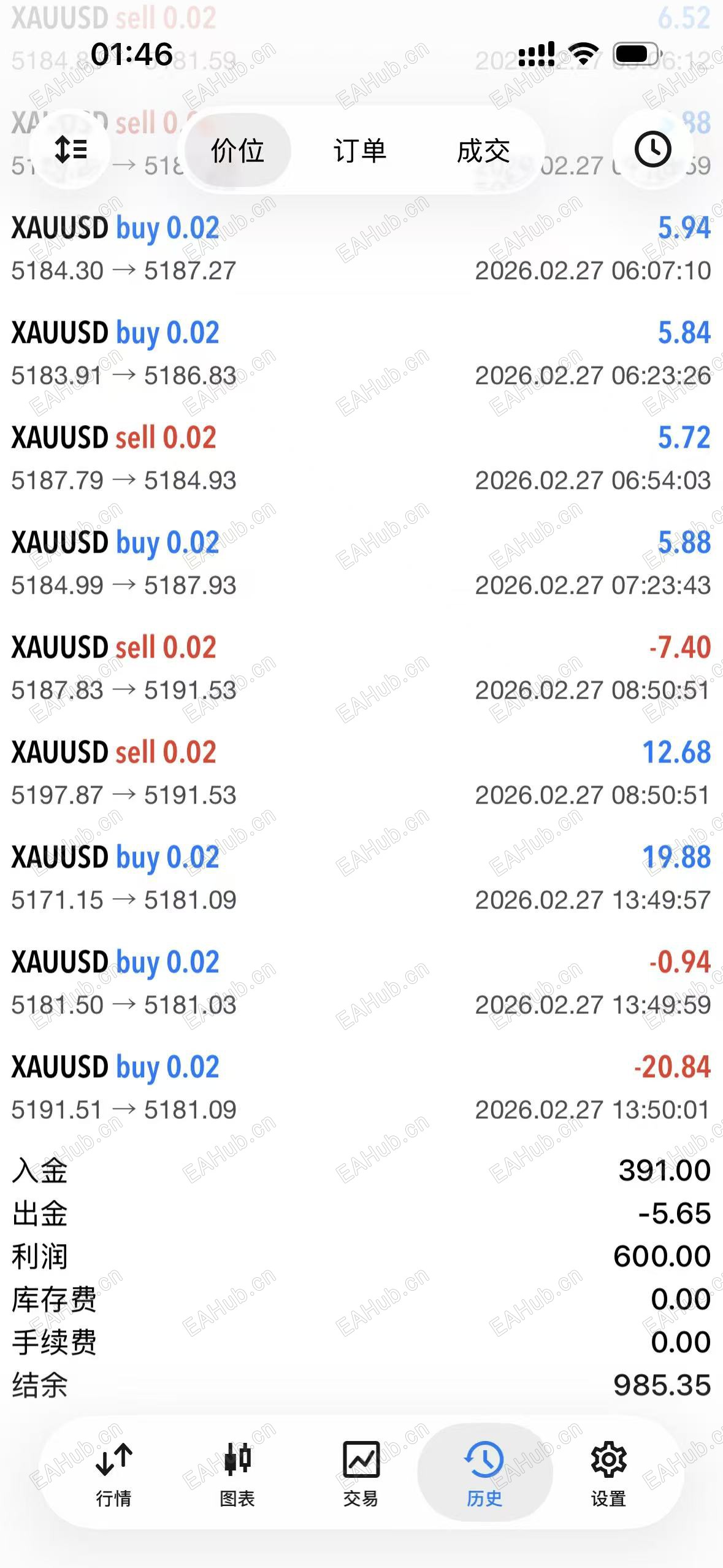This screenshot has height=1568, width=723.
Task: Open the sort order button
Action: [x=71, y=150]
